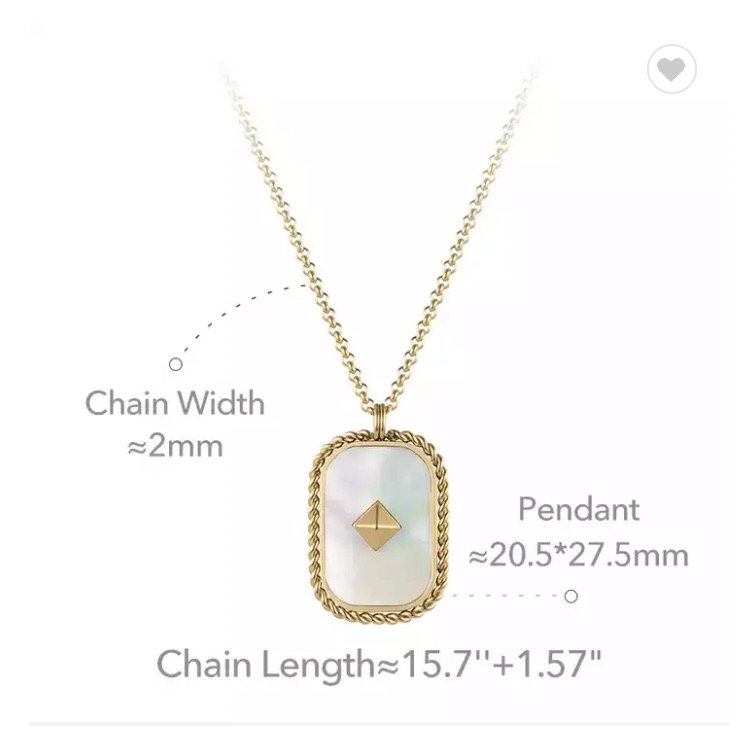
Task: Add this necklace to favorites with the heart
Action: [671, 70]
